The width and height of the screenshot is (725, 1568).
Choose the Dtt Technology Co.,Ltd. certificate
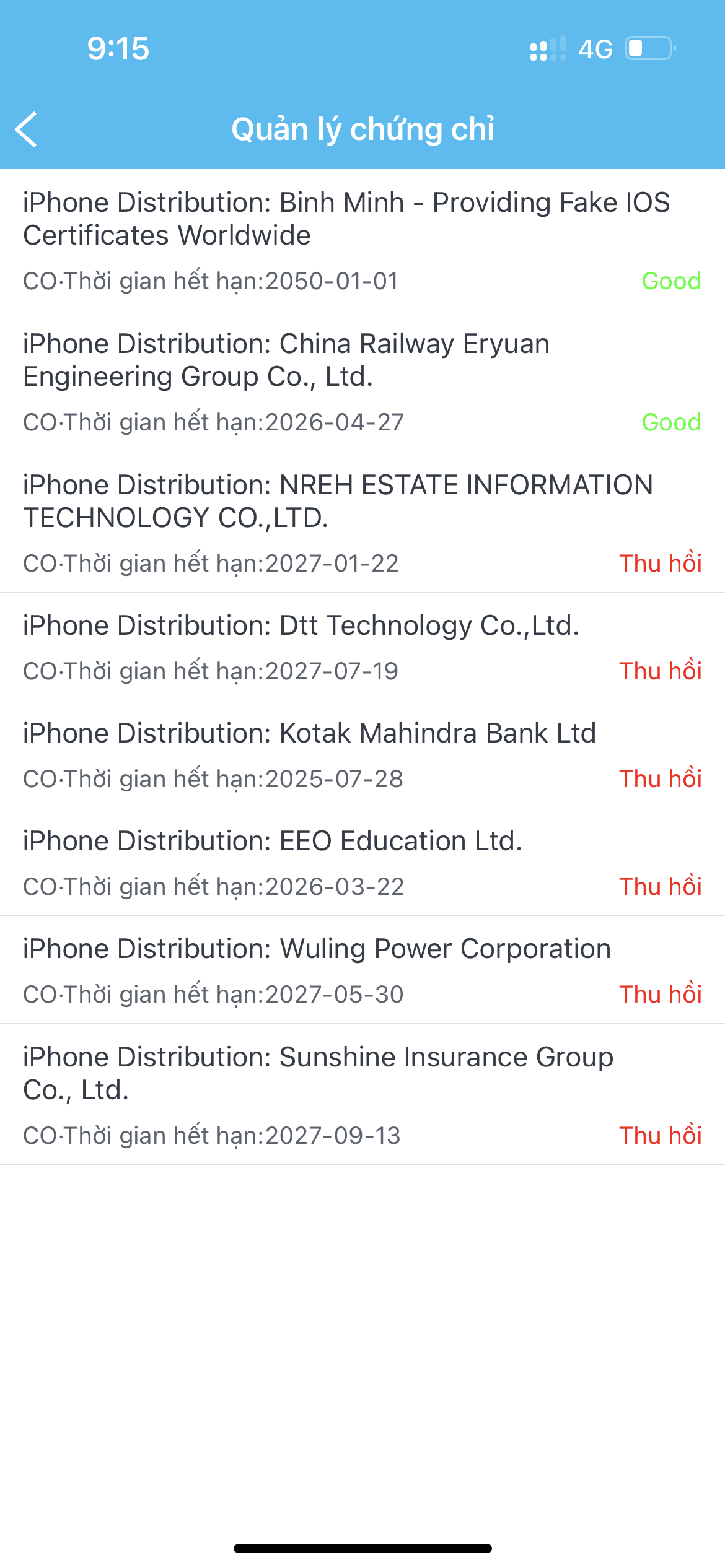pos(362,647)
